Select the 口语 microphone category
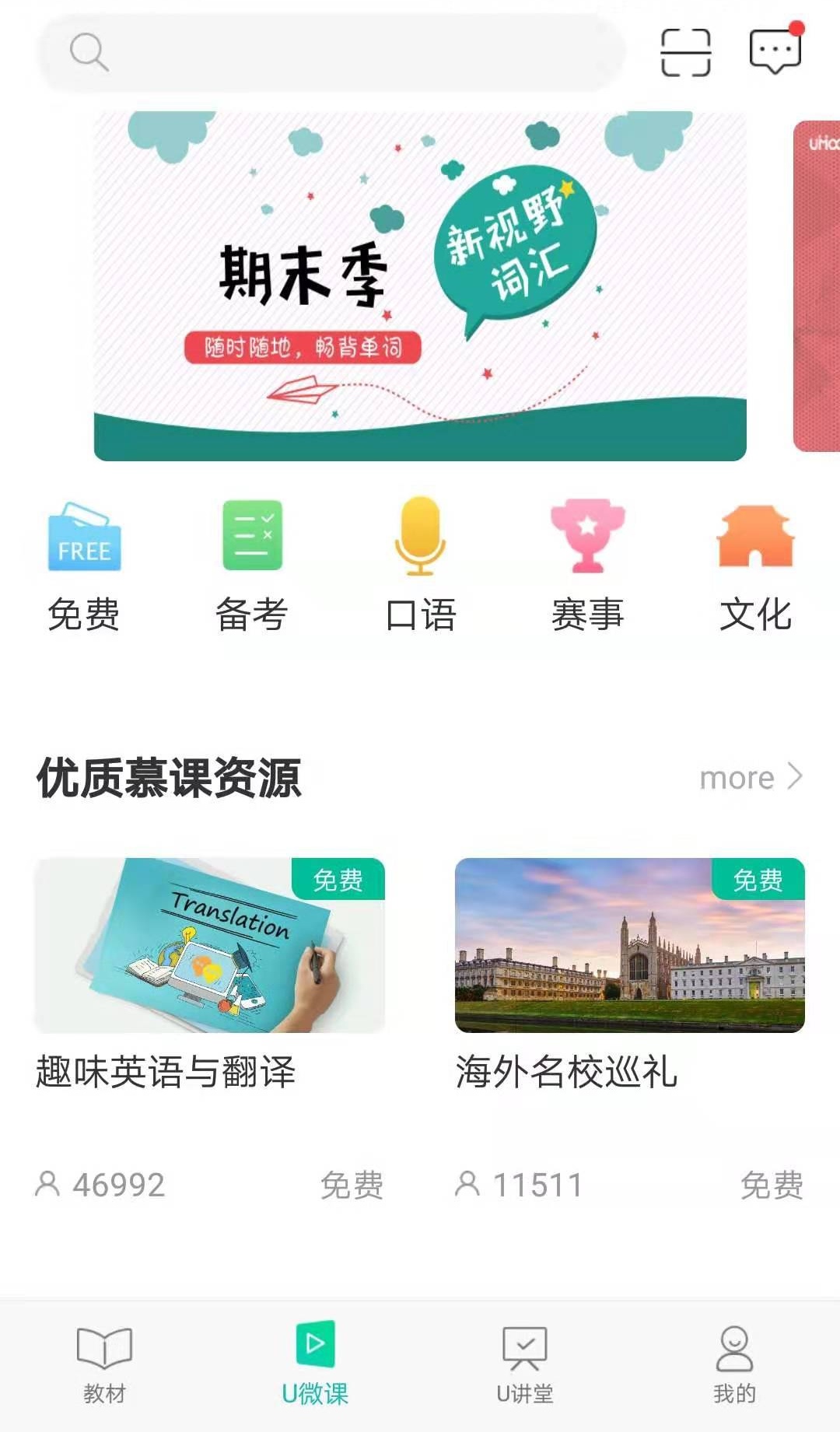840x1432 pixels. click(x=420, y=566)
